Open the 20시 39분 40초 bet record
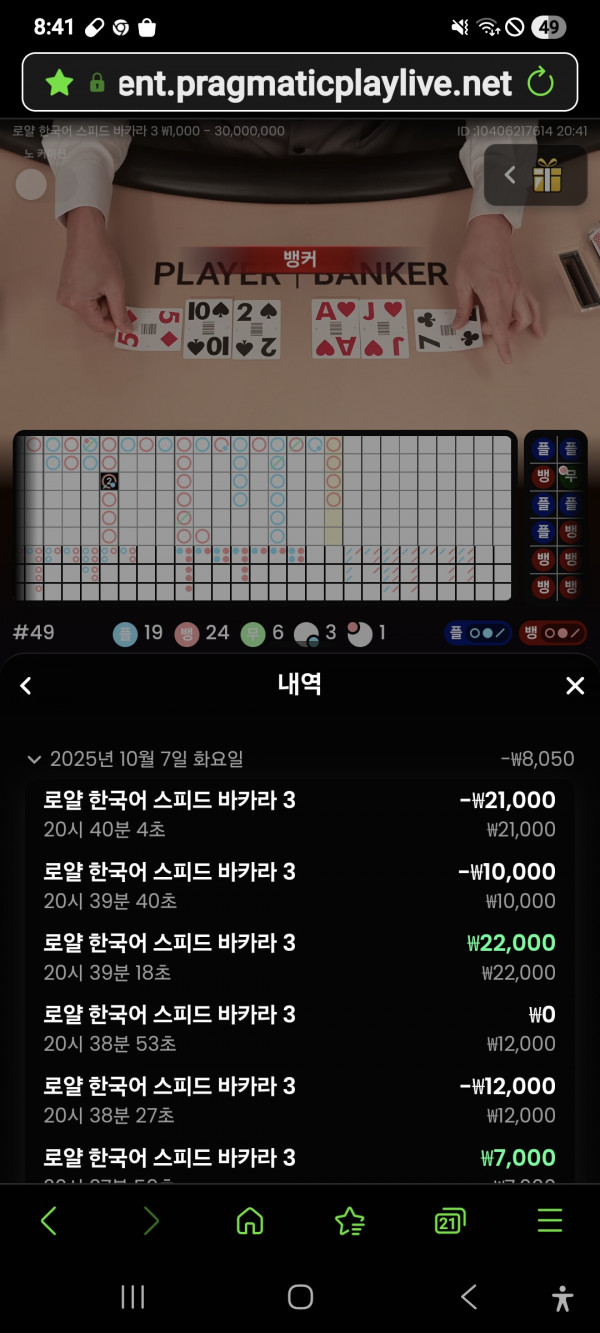Image resolution: width=600 pixels, height=1333 pixels. (x=300, y=885)
